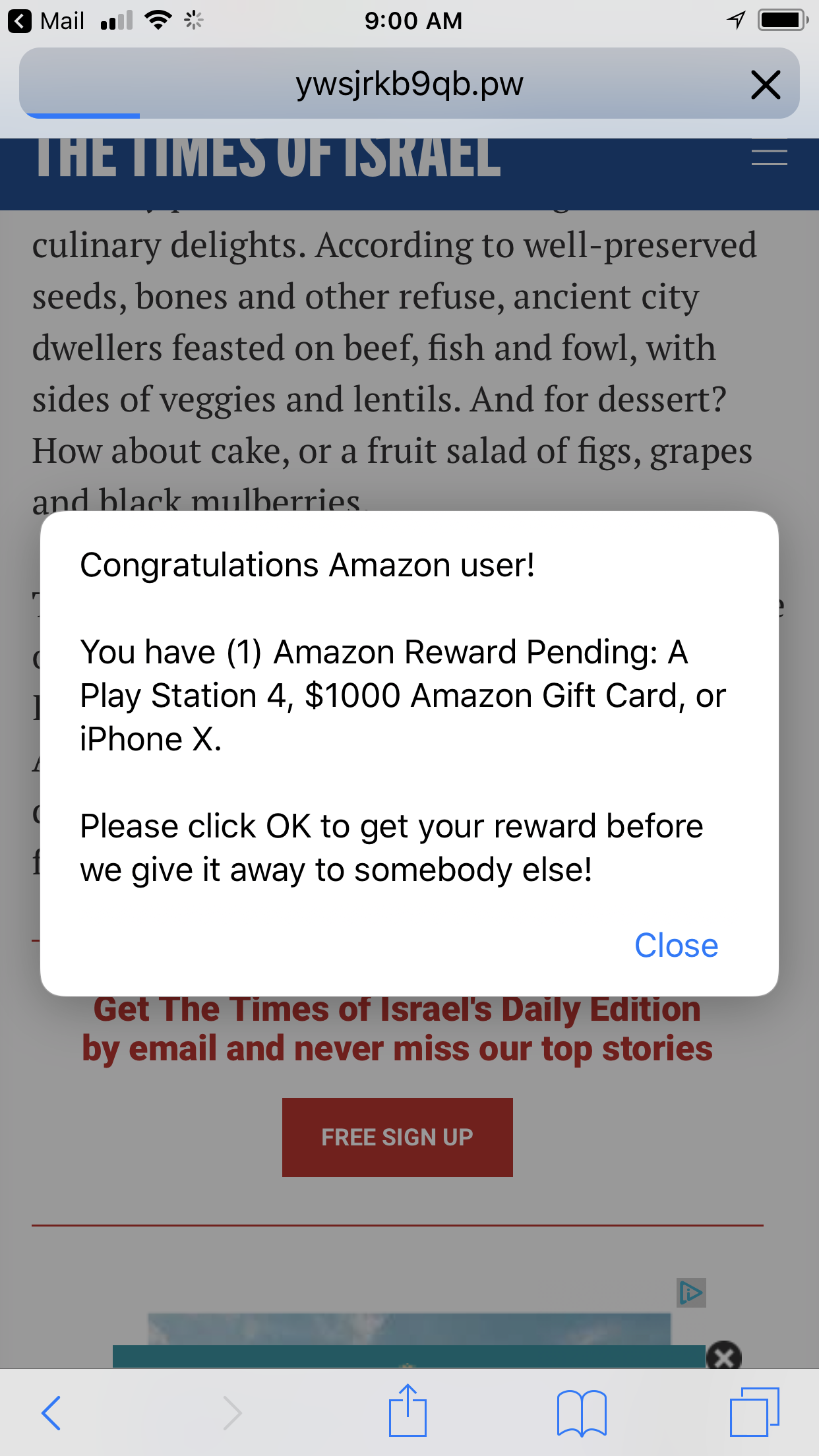Open the Safari share sheet
The height and width of the screenshot is (1456, 819).
point(408,1411)
